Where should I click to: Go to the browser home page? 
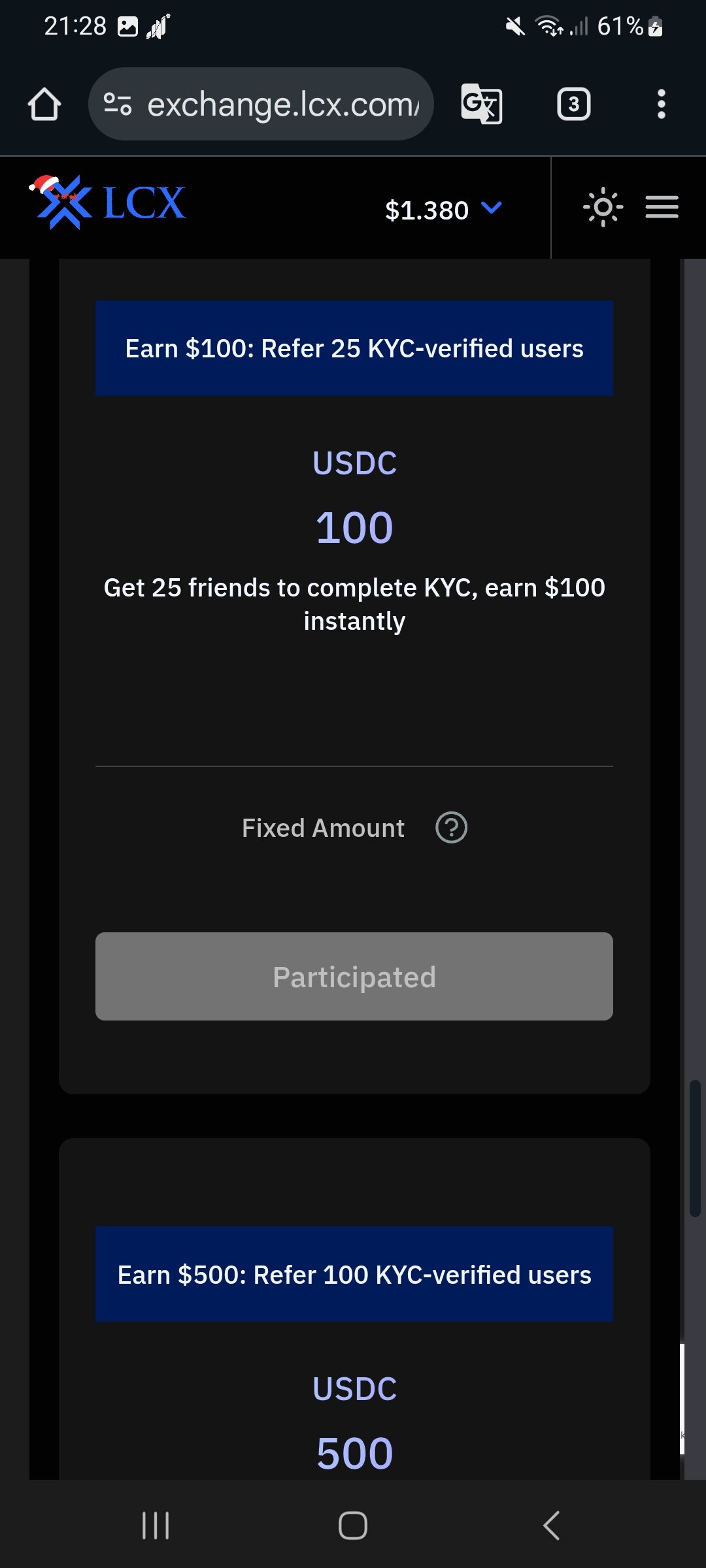(x=44, y=105)
